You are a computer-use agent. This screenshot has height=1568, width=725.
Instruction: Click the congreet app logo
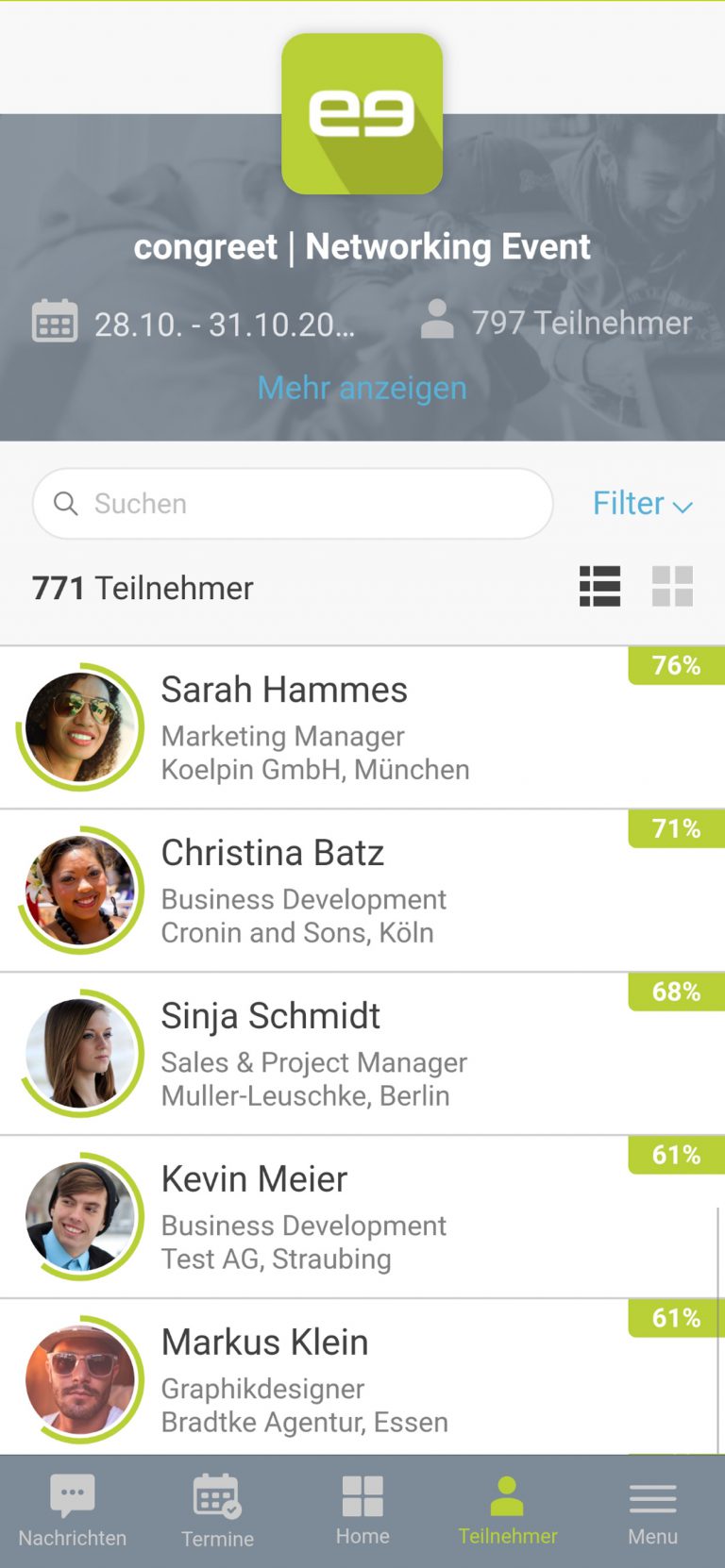coord(362,112)
